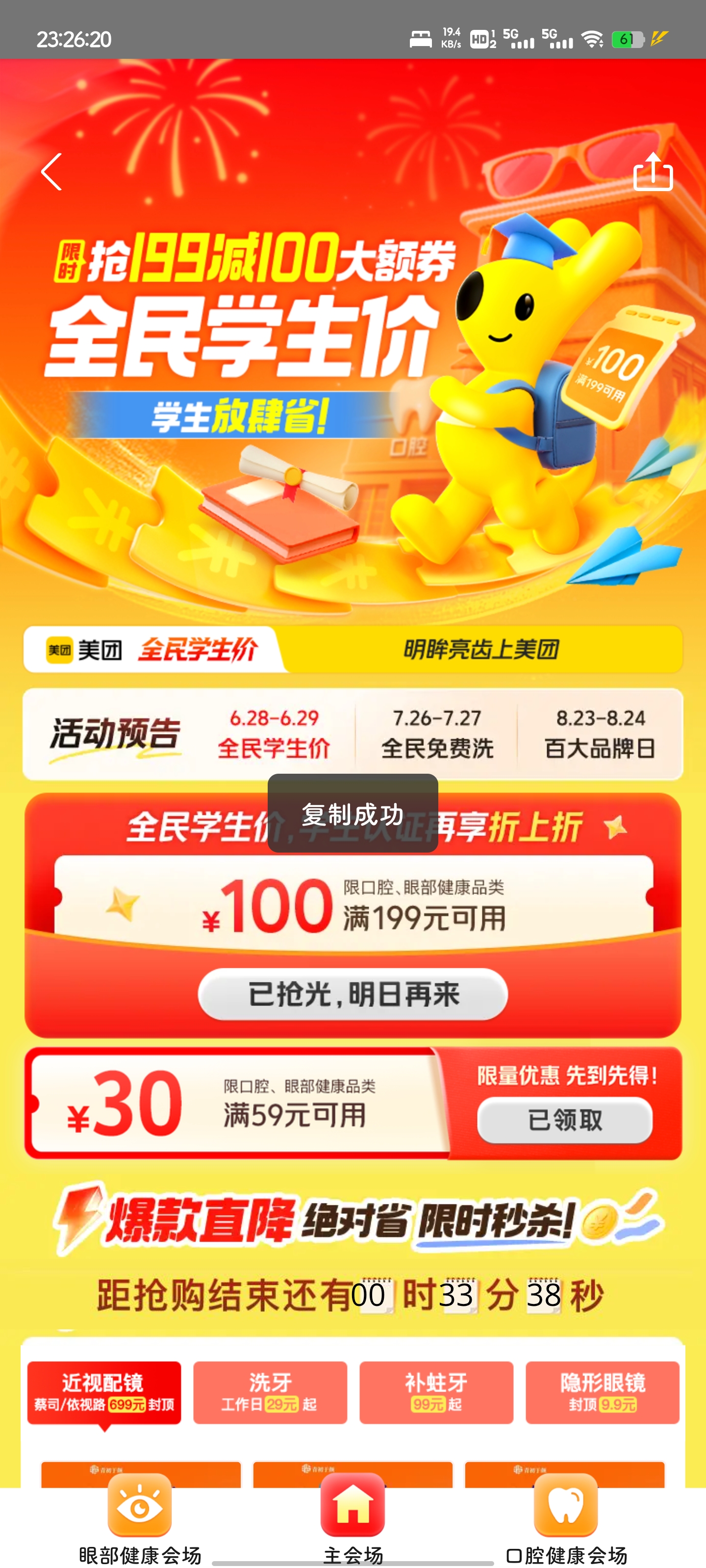The width and height of the screenshot is (706, 1568).
Task: View 7.26-7.27 全民免费洗 preview
Action: pyautogui.click(x=437, y=734)
